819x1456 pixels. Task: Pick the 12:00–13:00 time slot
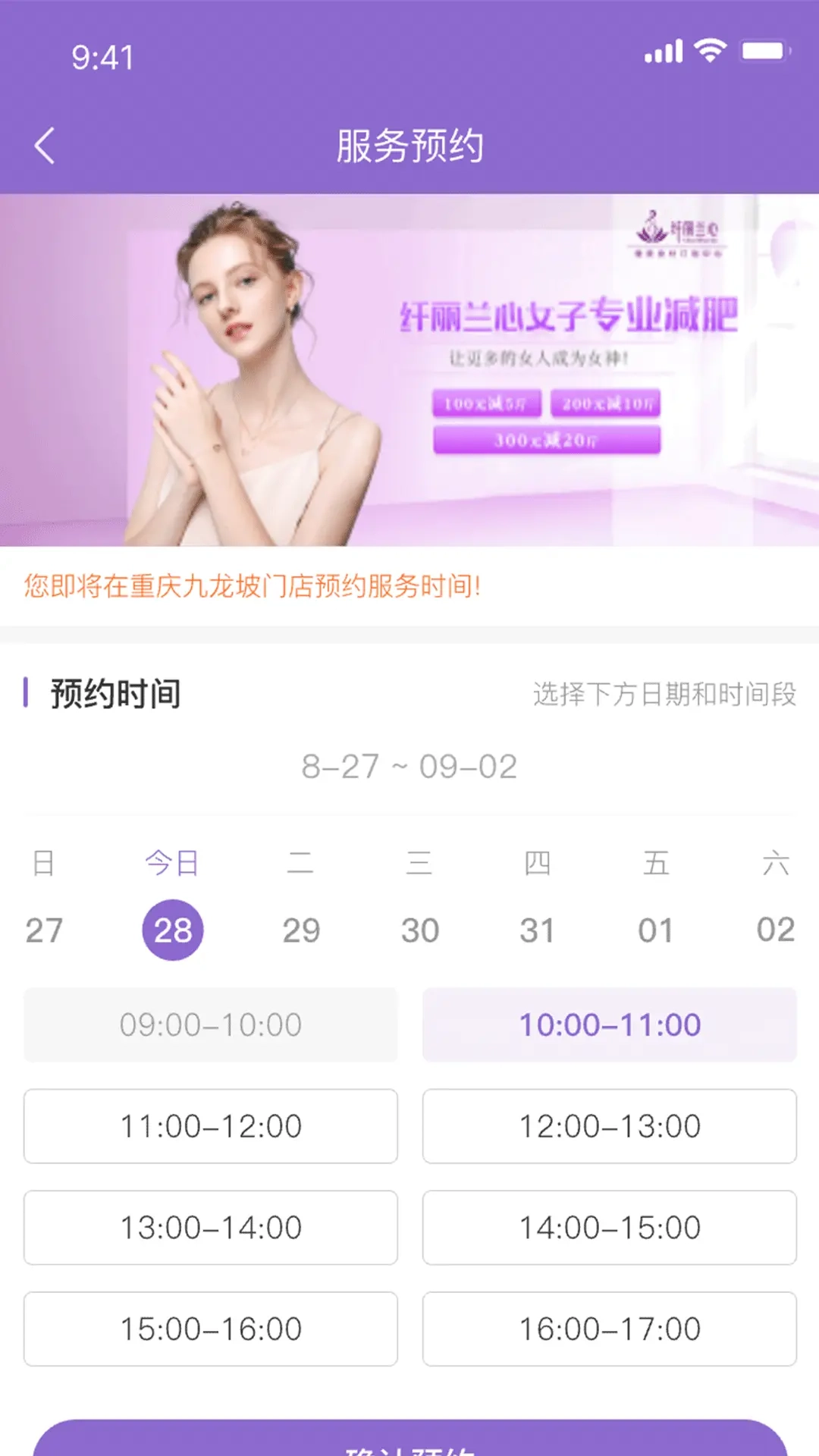coord(610,1126)
